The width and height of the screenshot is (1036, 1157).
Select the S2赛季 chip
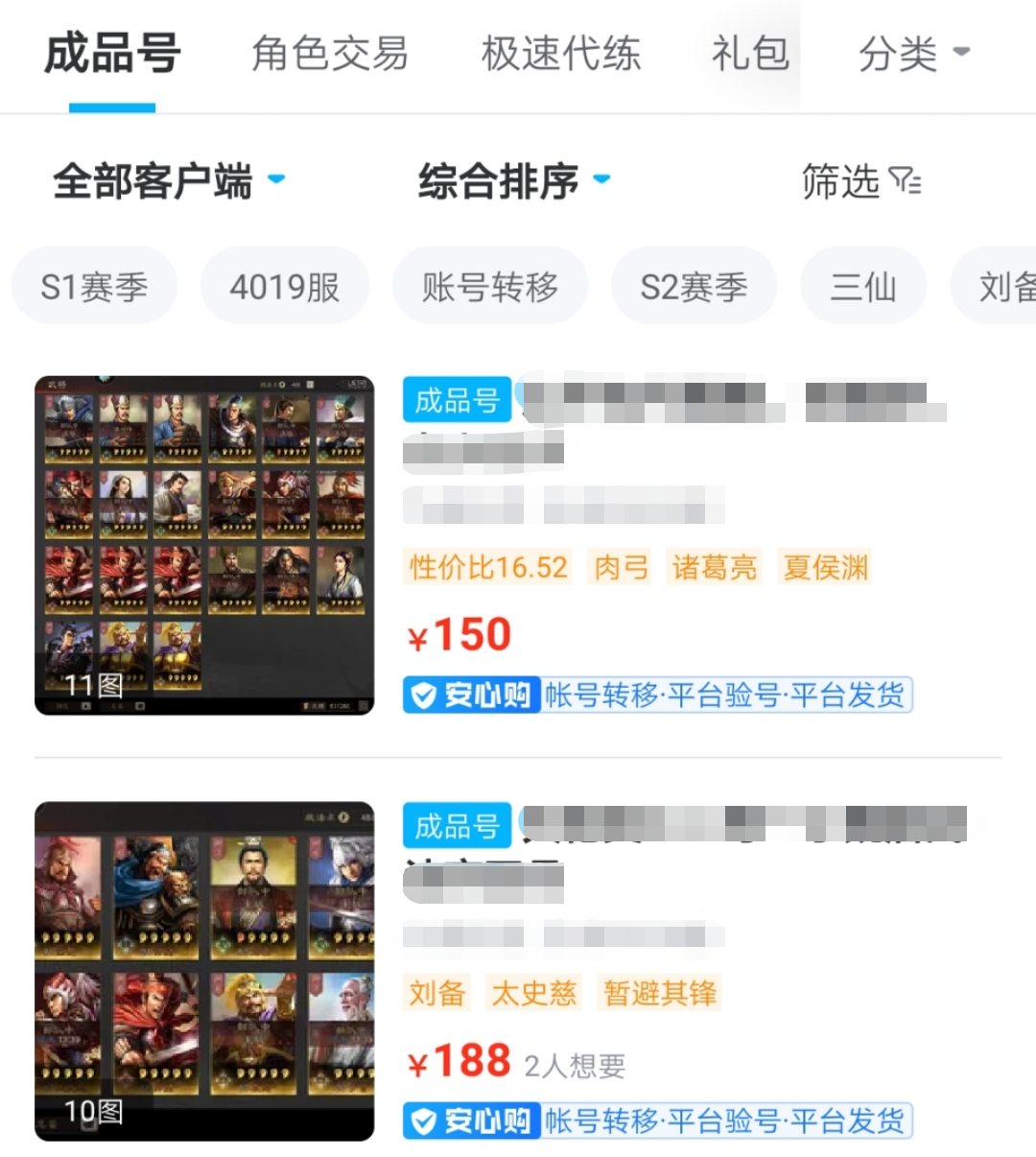click(694, 286)
